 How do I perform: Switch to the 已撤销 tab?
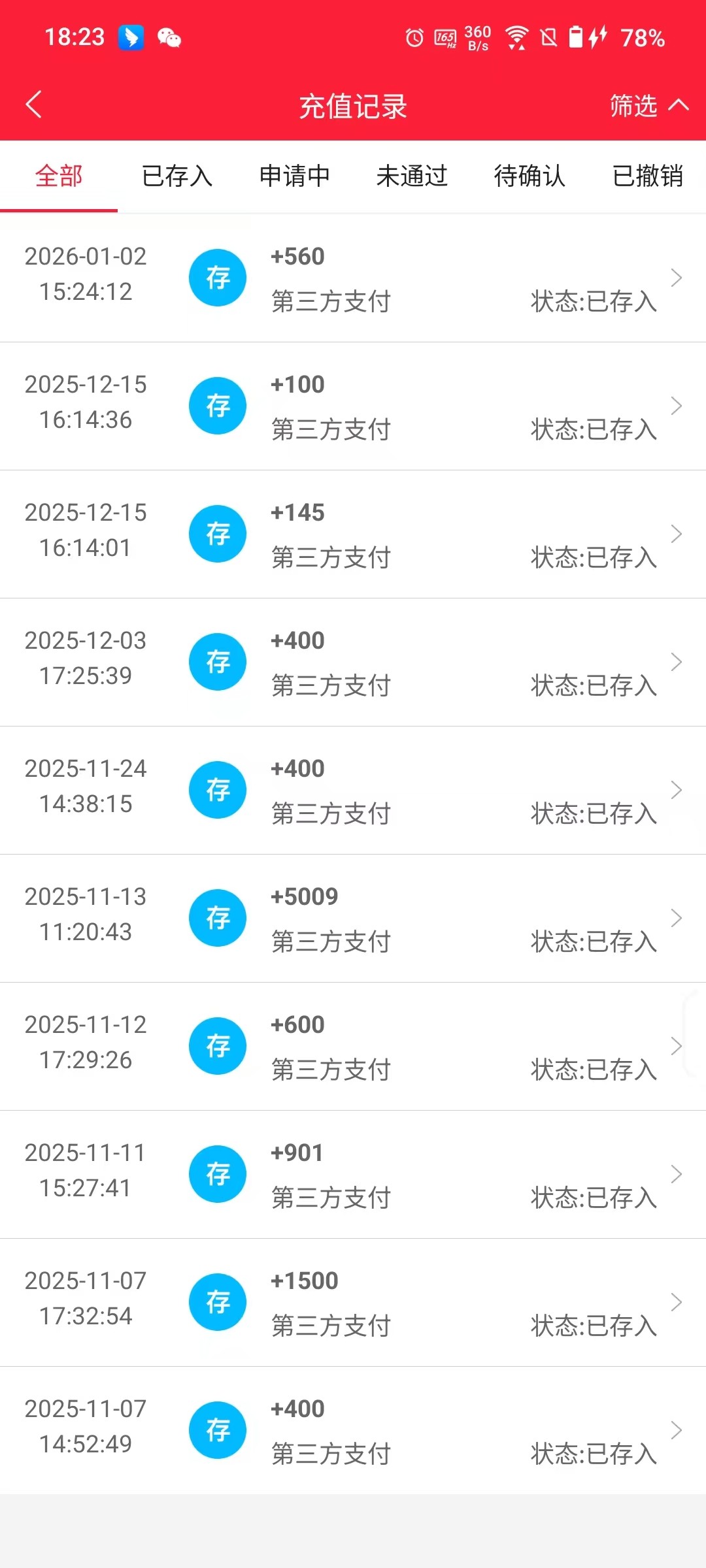coord(647,176)
